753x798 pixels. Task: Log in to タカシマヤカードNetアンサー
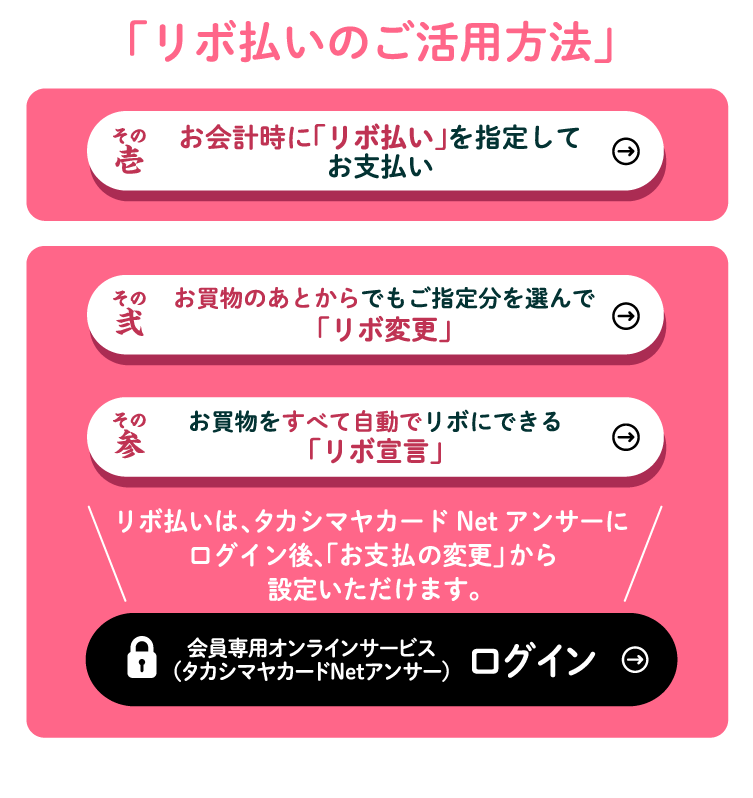381,660
